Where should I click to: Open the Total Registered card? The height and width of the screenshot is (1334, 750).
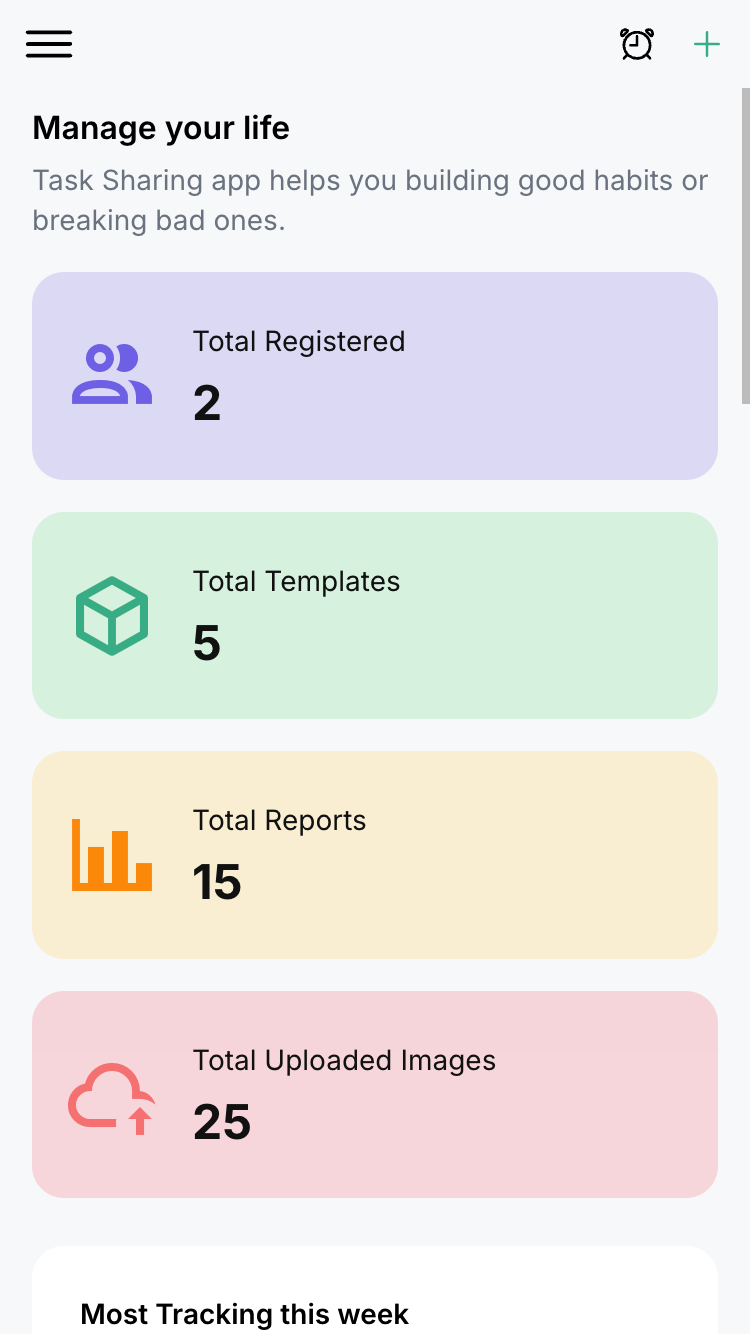pyautogui.click(x=375, y=376)
